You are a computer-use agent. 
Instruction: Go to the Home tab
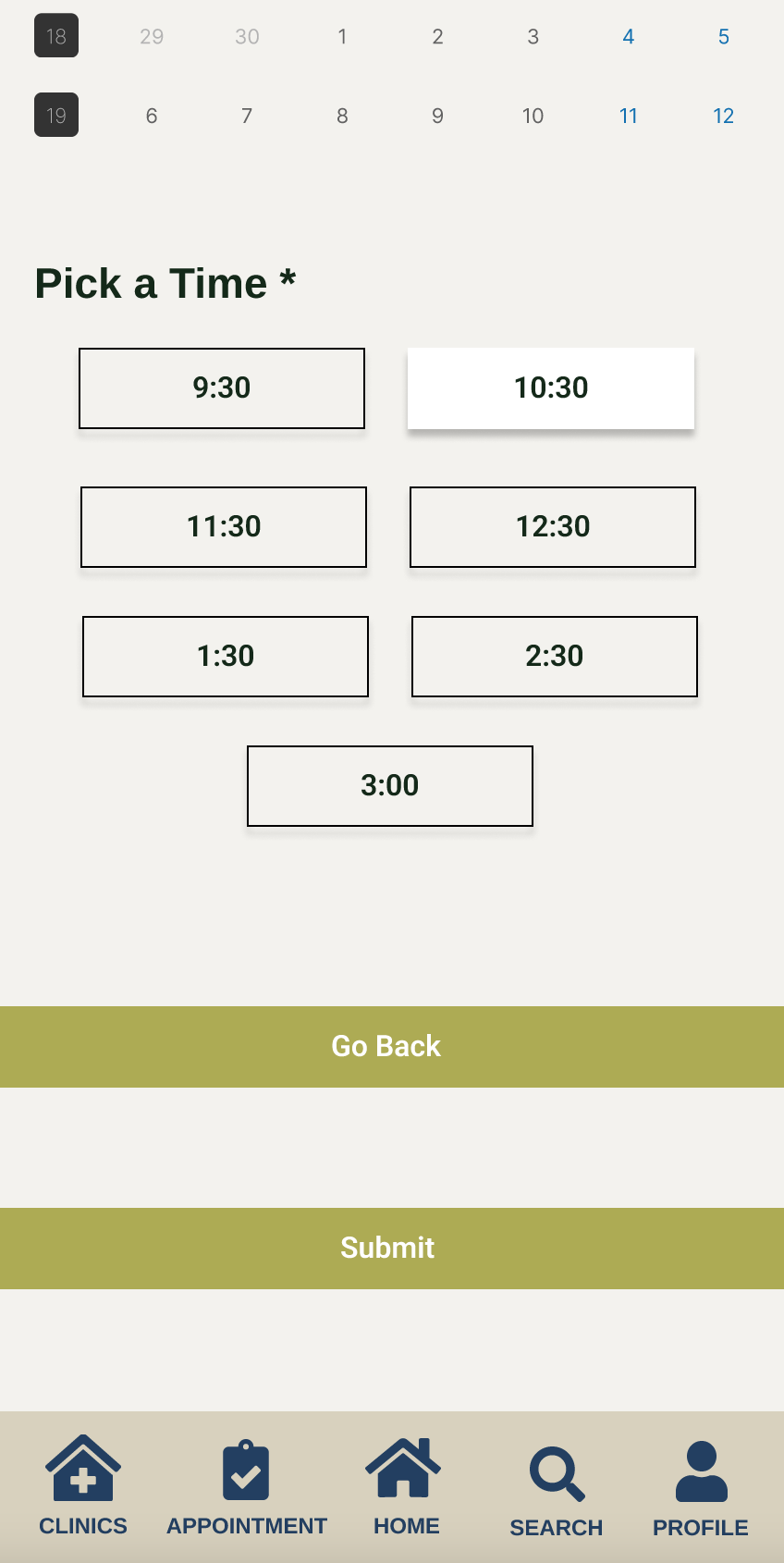click(x=406, y=1486)
